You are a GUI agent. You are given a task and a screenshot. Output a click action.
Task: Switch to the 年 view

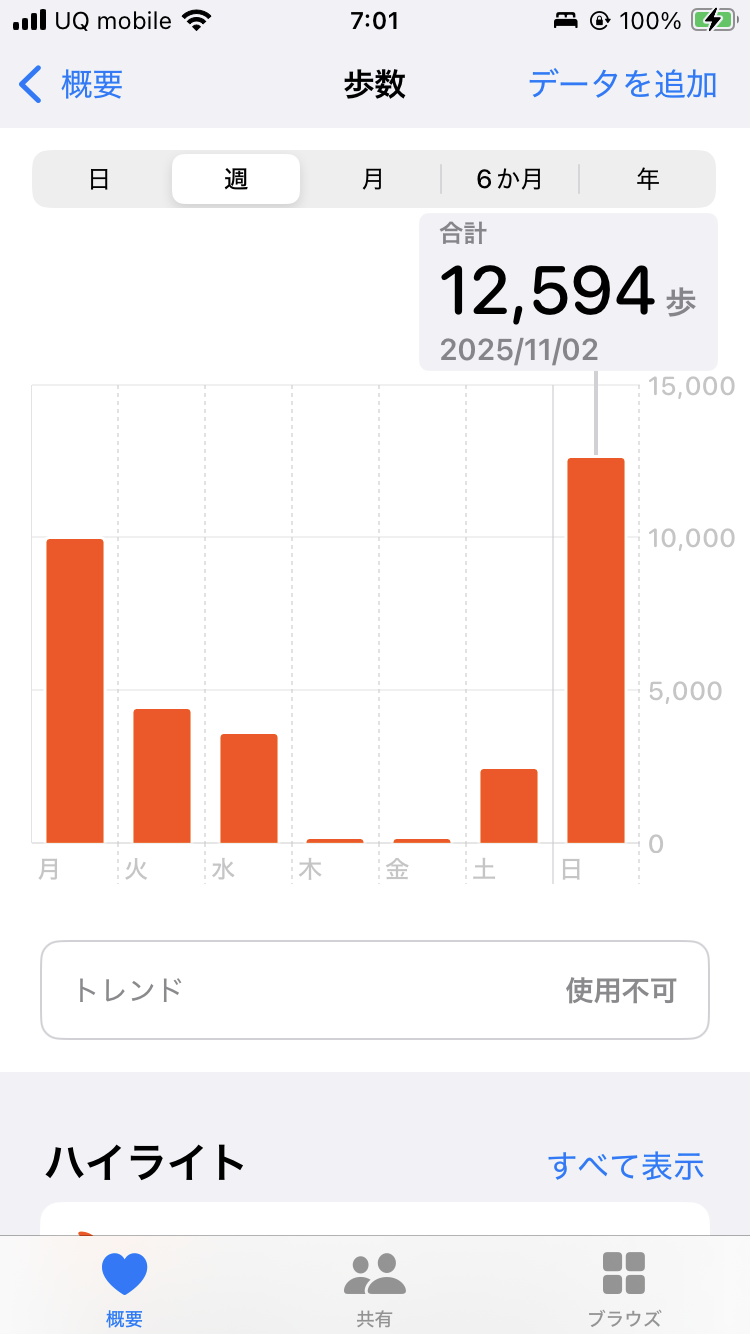tap(648, 180)
